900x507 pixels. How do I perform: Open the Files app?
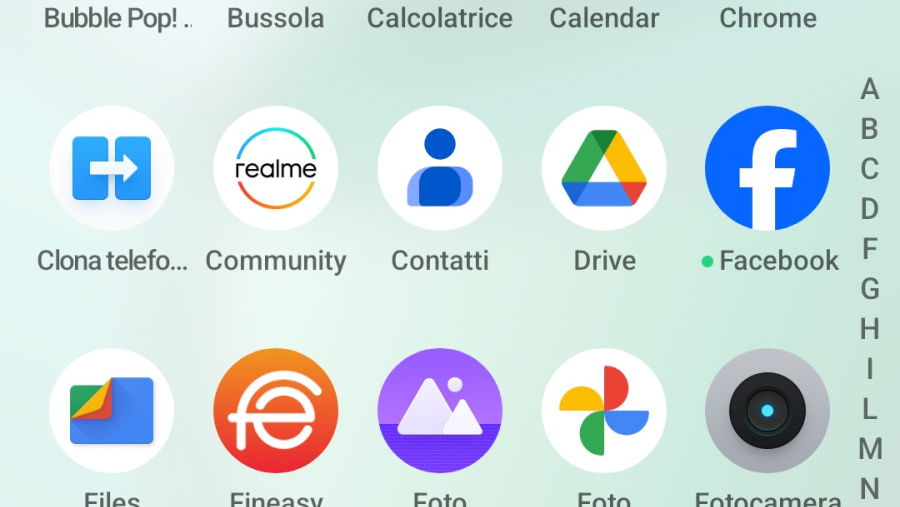[x=111, y=410]
